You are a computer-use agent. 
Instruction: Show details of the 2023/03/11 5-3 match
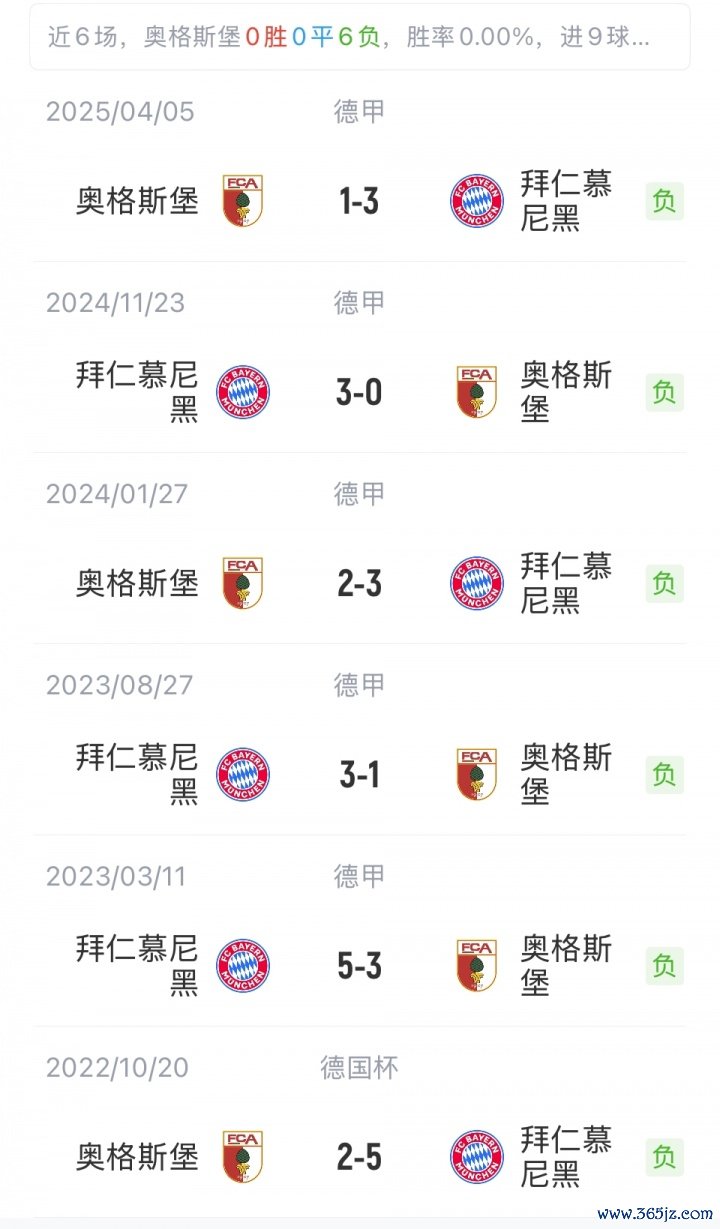pos(359,966)
